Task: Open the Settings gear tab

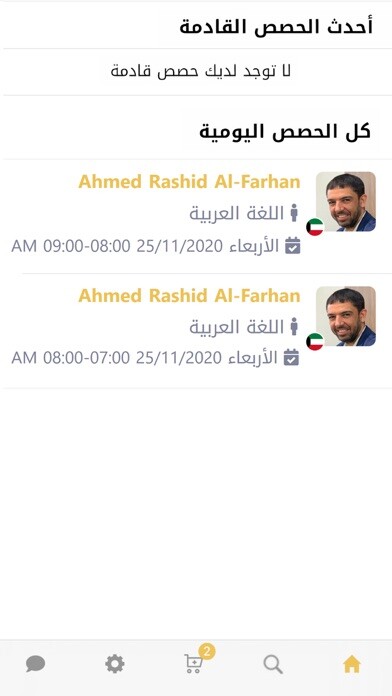Action: click(x=115, y=664)
